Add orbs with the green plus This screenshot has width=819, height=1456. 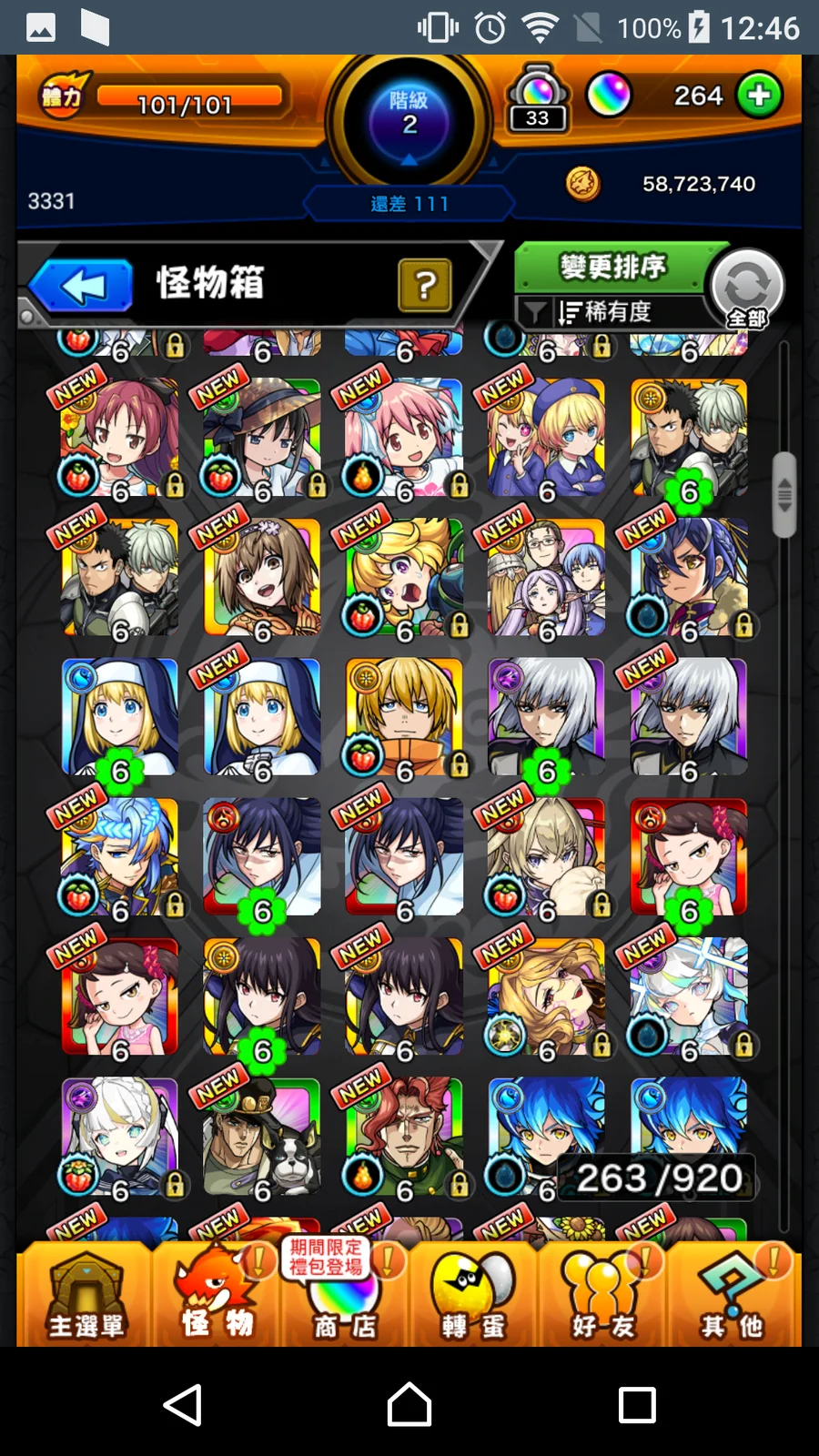[x=759, y=95]
